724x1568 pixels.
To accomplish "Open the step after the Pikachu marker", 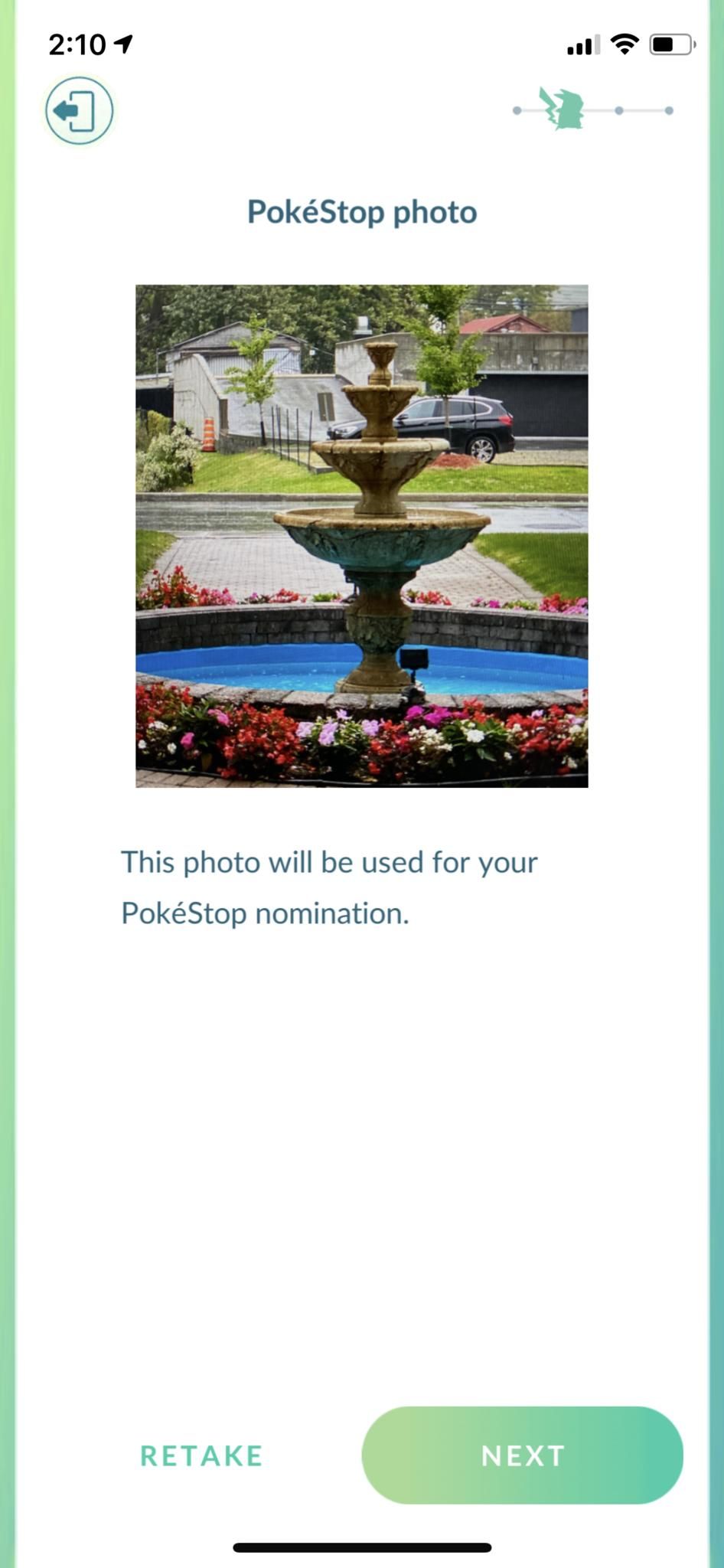I will 619,111.
